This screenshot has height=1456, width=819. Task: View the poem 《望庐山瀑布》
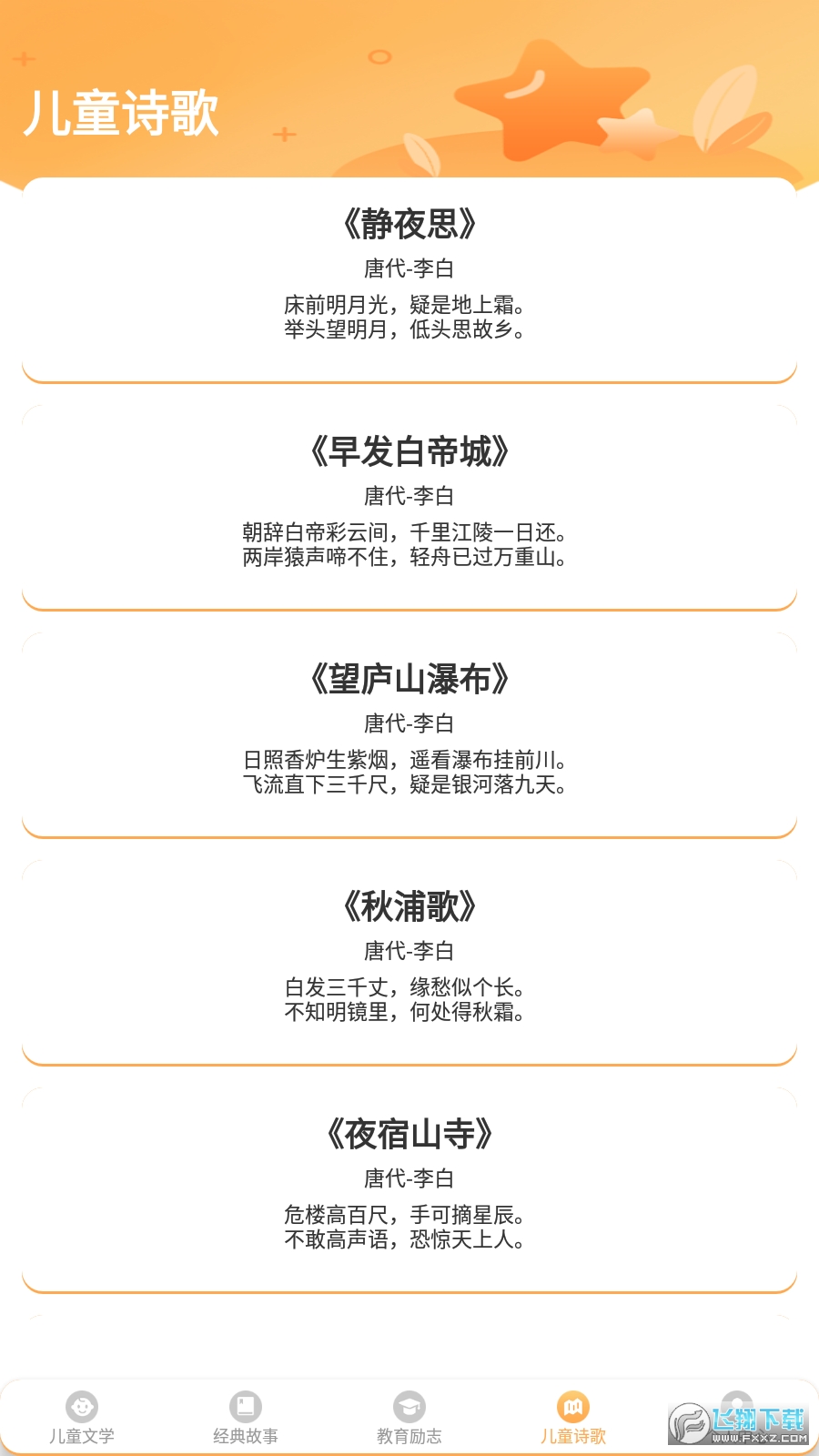pyautogui.click(x=409, y=734)
